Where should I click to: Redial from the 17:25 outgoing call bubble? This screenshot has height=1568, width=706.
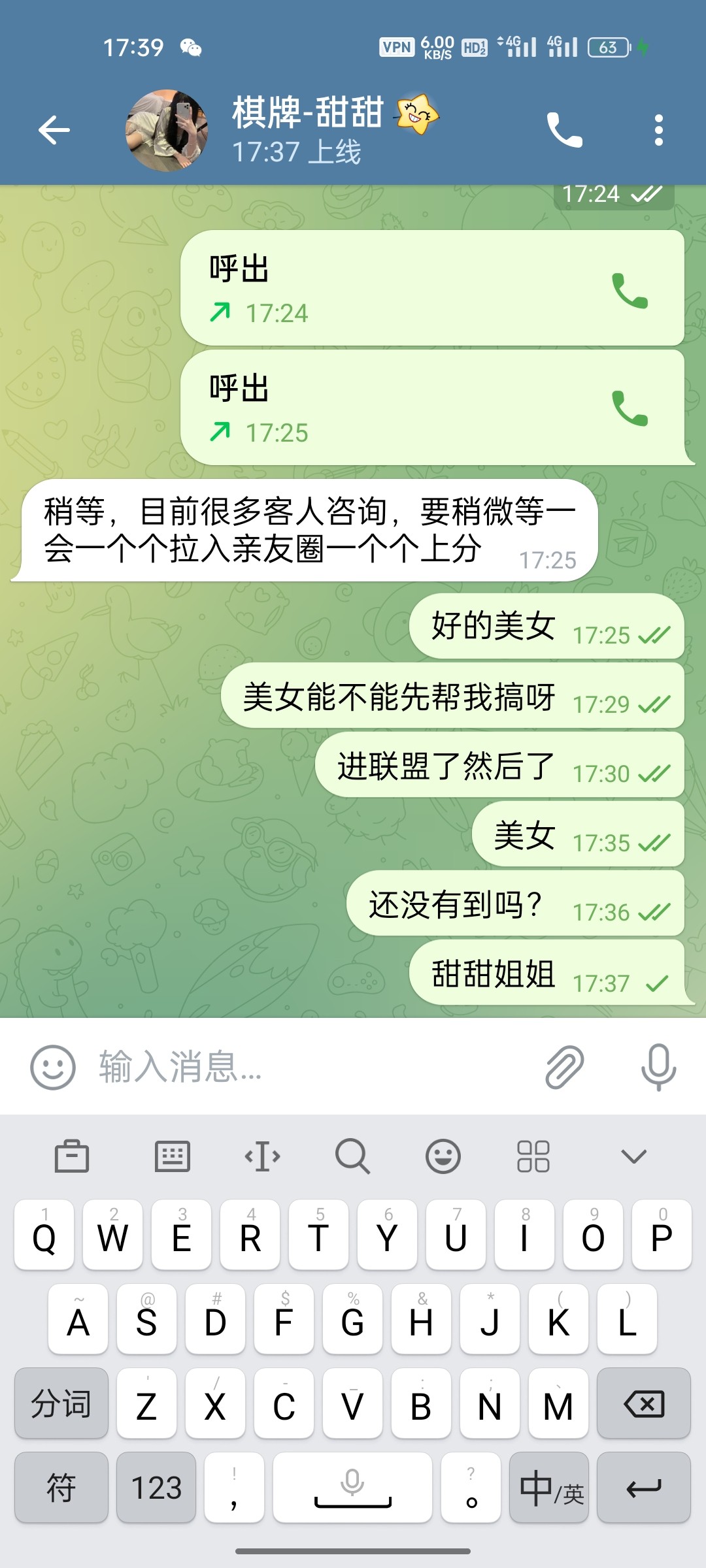(x=630, y=408)
